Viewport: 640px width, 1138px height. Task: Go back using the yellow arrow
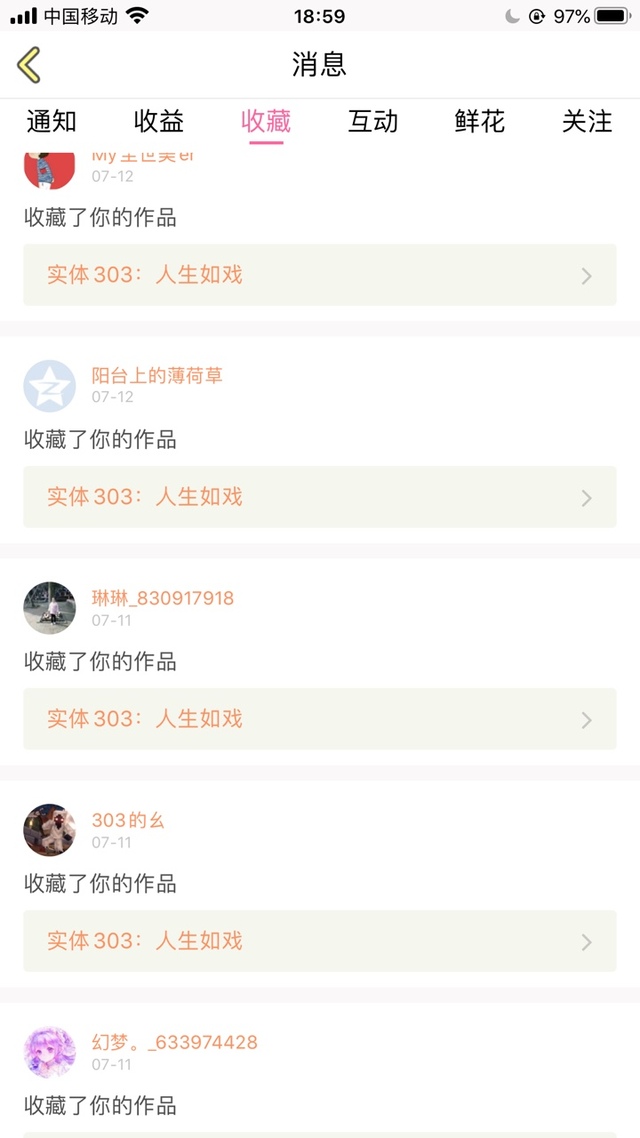(x=29, y=65)
